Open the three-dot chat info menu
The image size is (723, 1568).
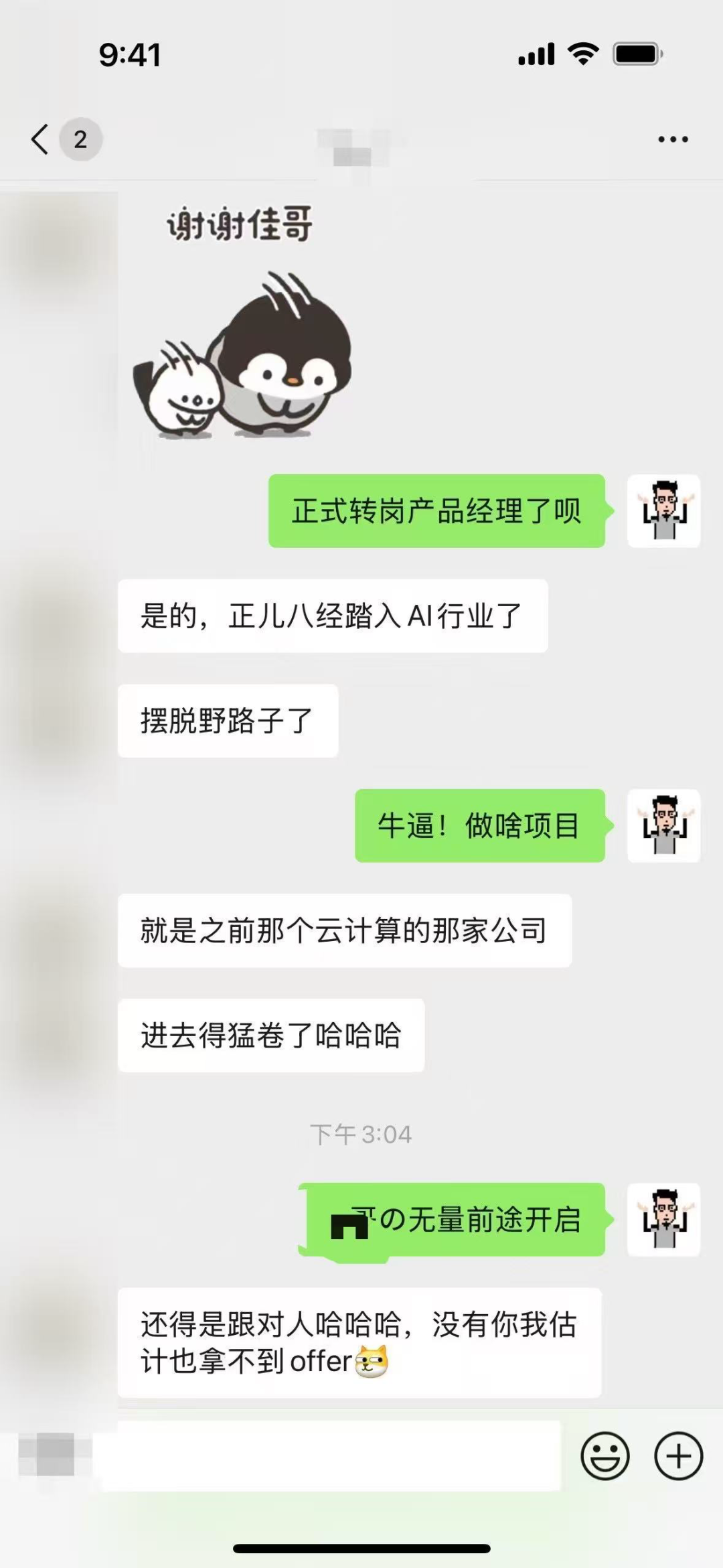pyautogui.click(x=673, y=139)
